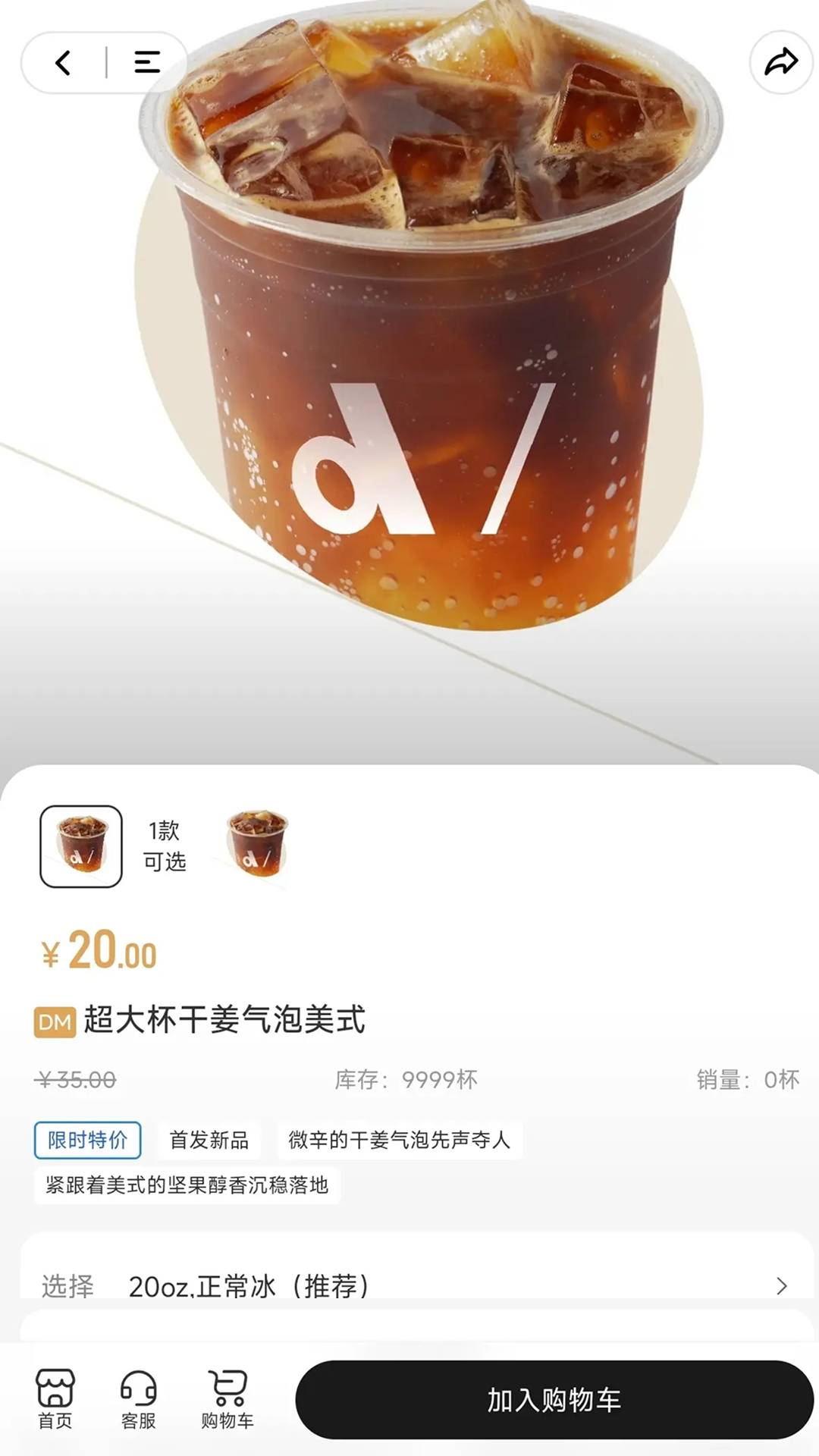Select the highlighted product variant thumbnail
Viewport: 819px width, 1456px height.
click(81, 847)
